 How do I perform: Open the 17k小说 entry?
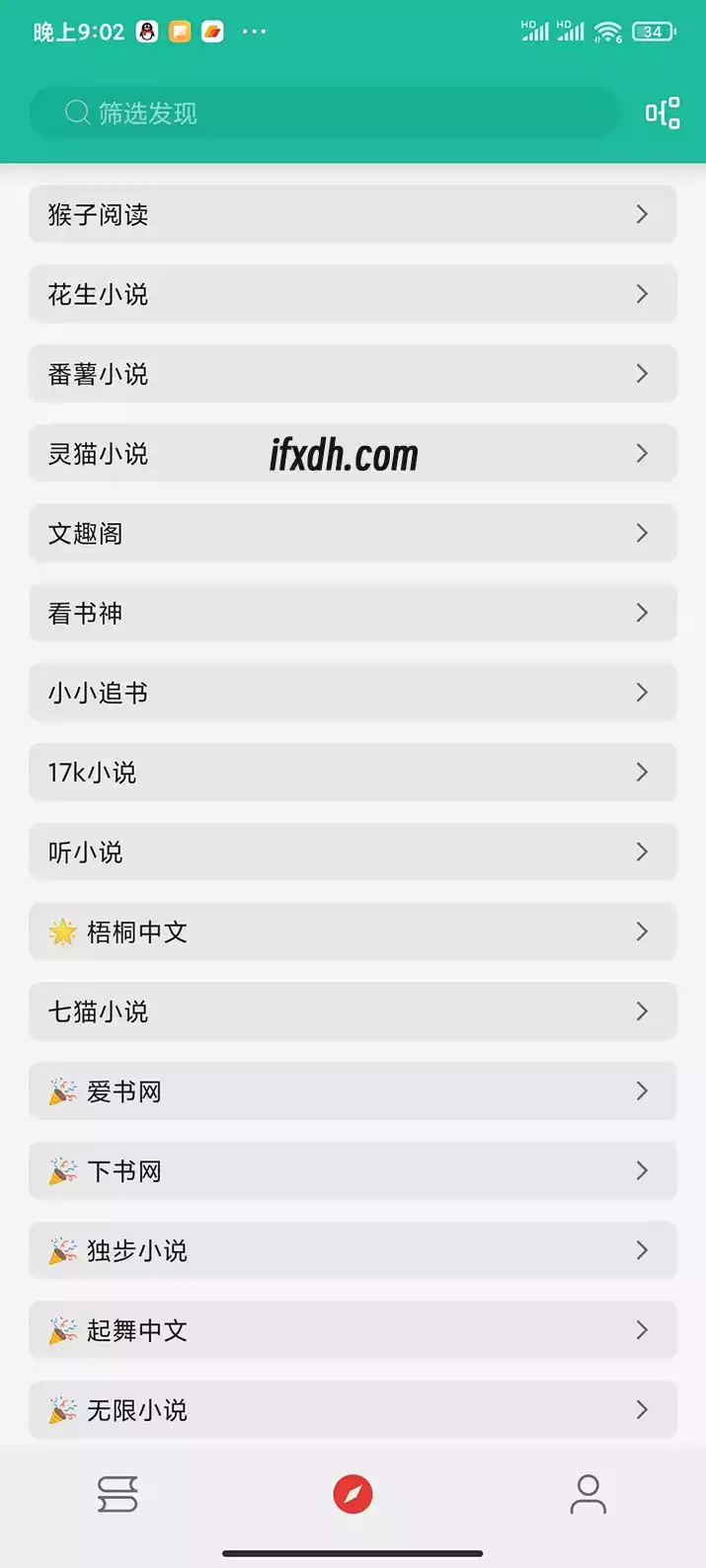353,773
